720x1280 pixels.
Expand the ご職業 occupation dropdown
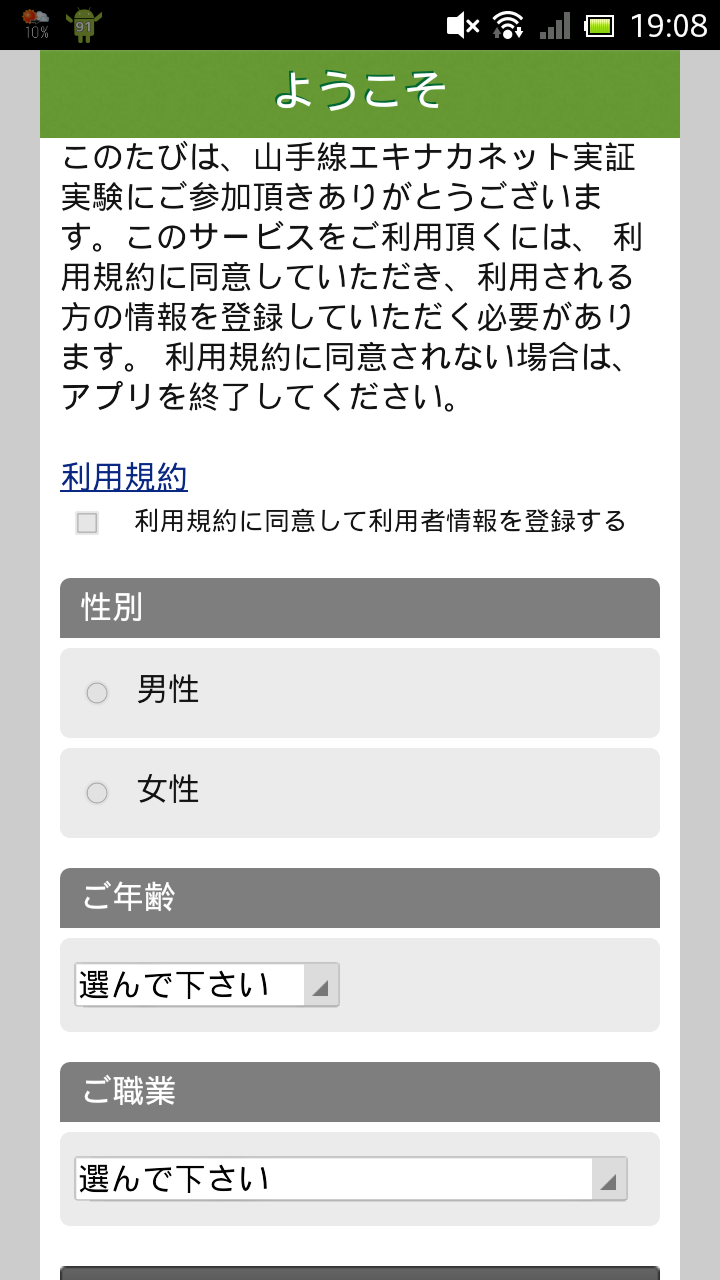[x=351, y=1179]
